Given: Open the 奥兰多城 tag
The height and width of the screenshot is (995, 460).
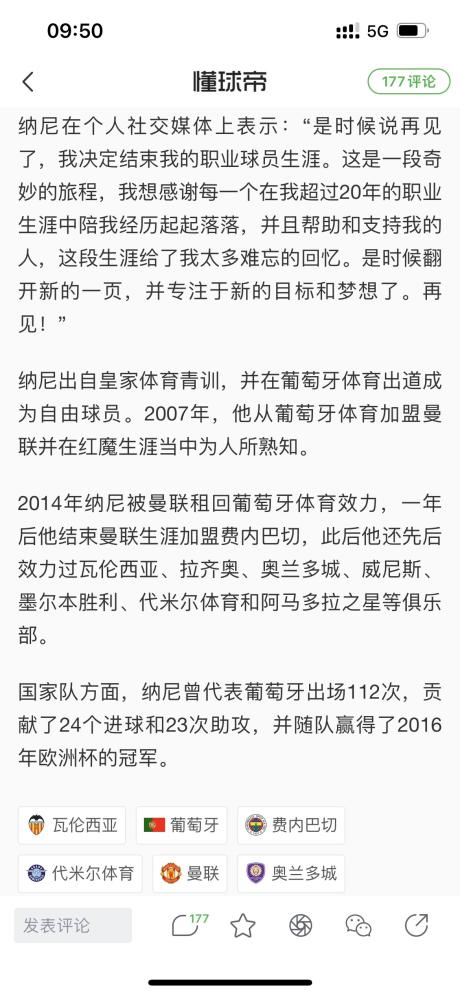Looking at the screenshot, I should tap(291, 873).
